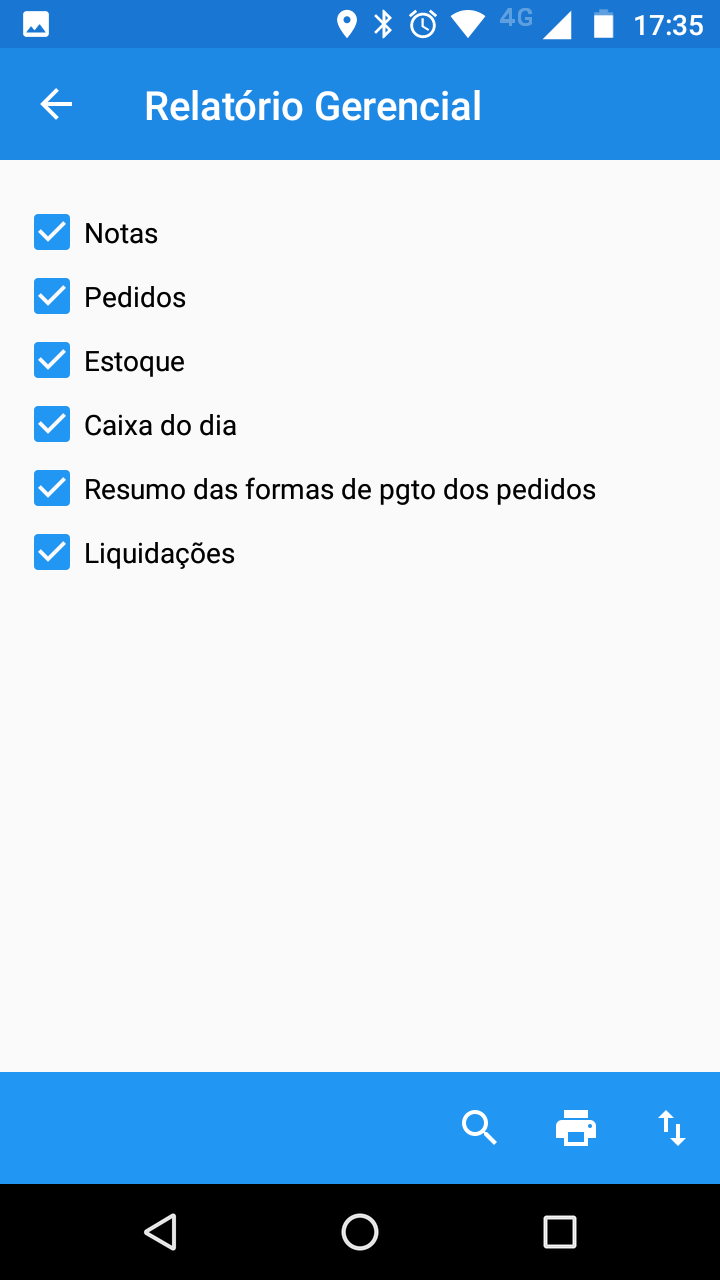Open the recent apps overview

pyautogui.click(x=560, y=1232)
